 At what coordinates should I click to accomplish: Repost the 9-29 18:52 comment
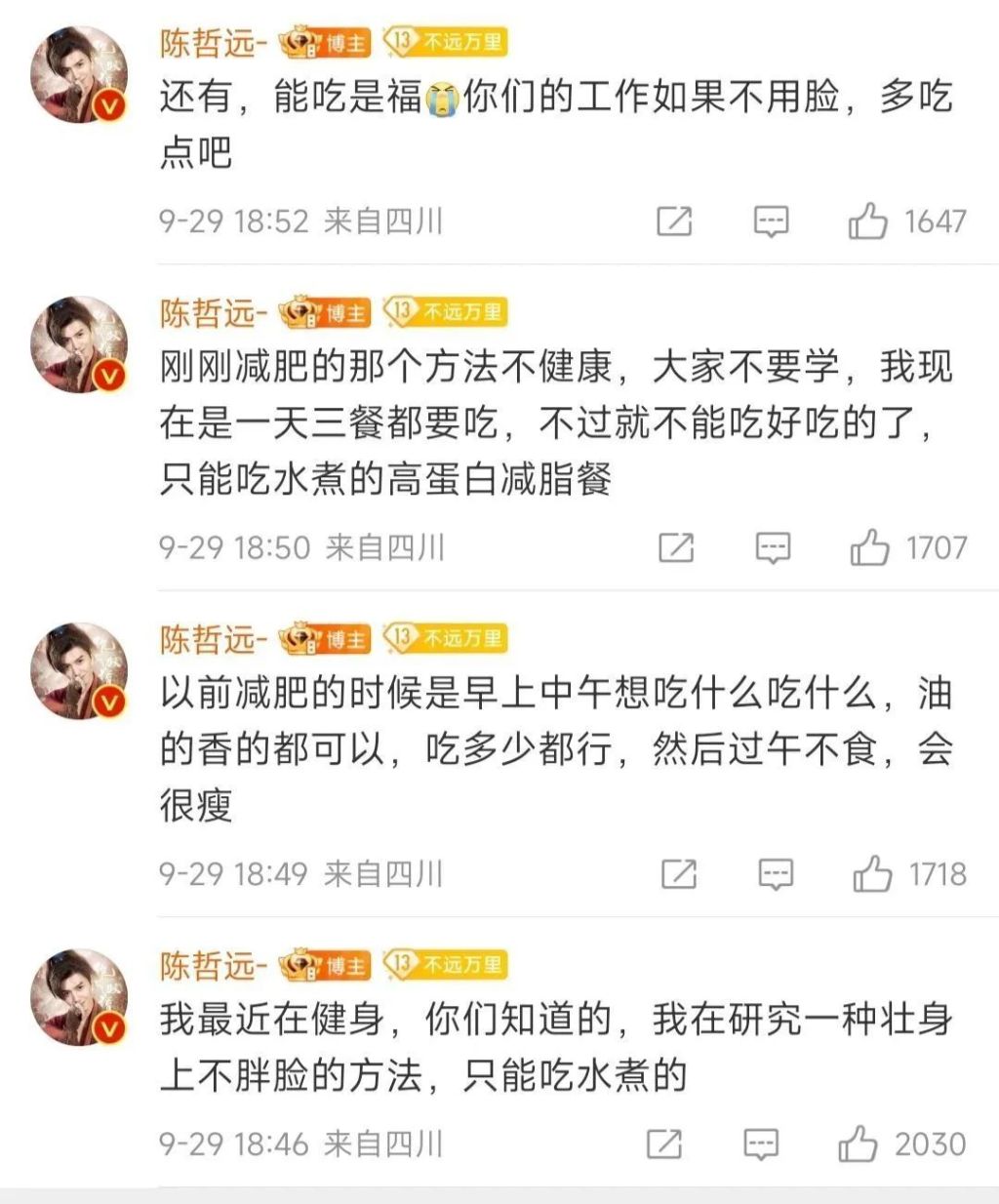coord(674,221)
